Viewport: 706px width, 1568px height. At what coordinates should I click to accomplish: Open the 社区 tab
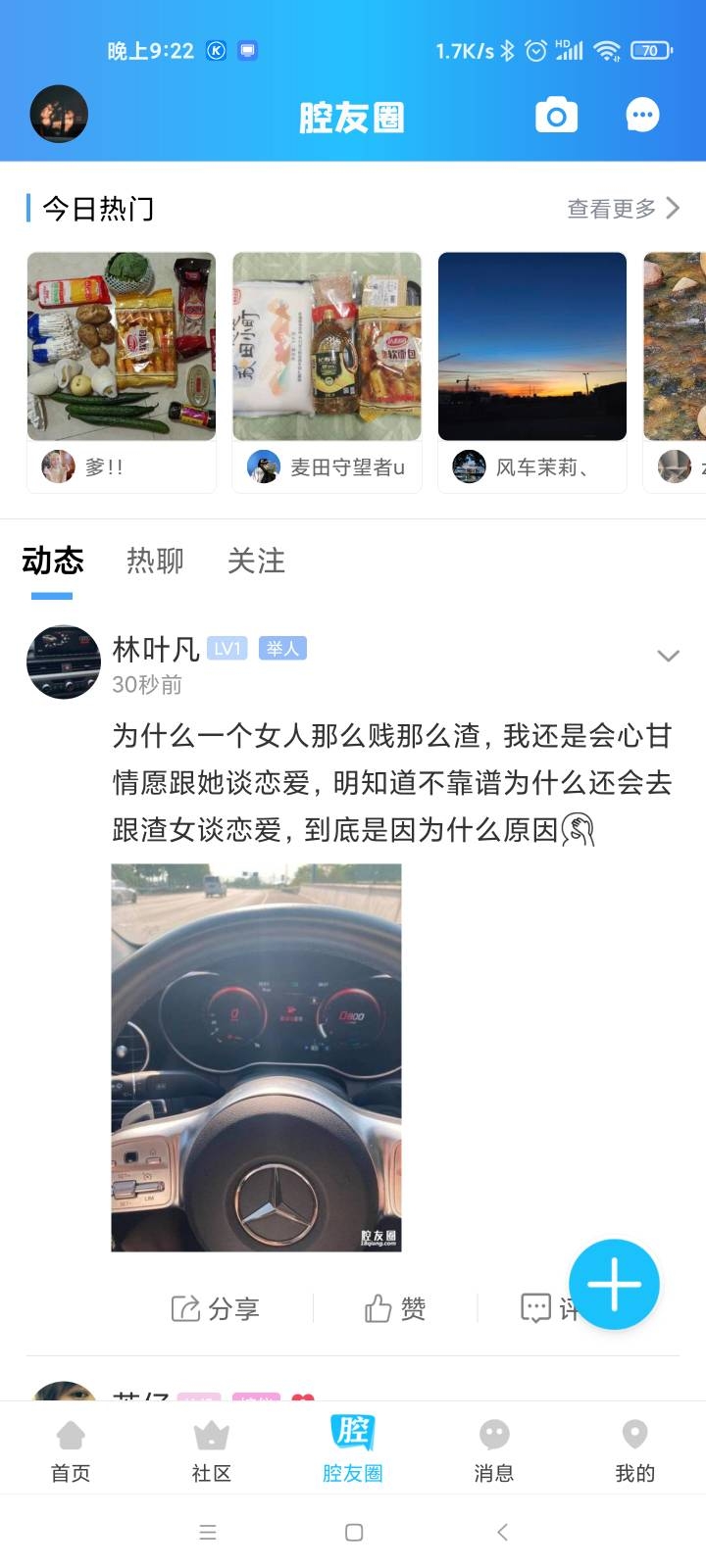tap(212, 1450)
